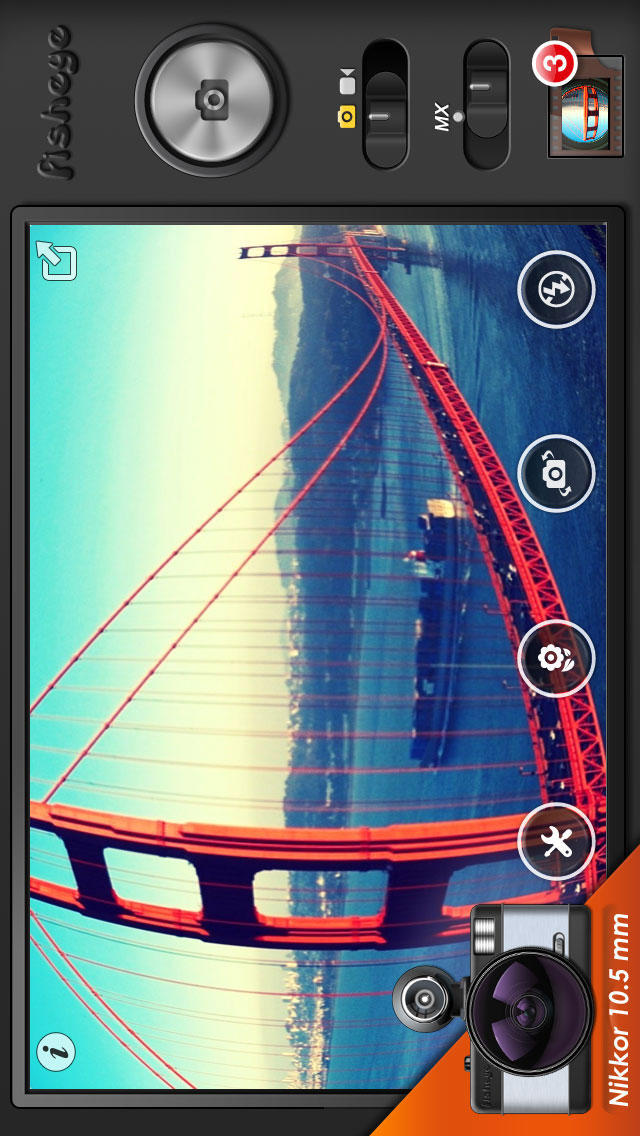Tap the rotate/expand viewfinder icon
This screenshot has width=640, height=1136.
(x=57, y=260)
